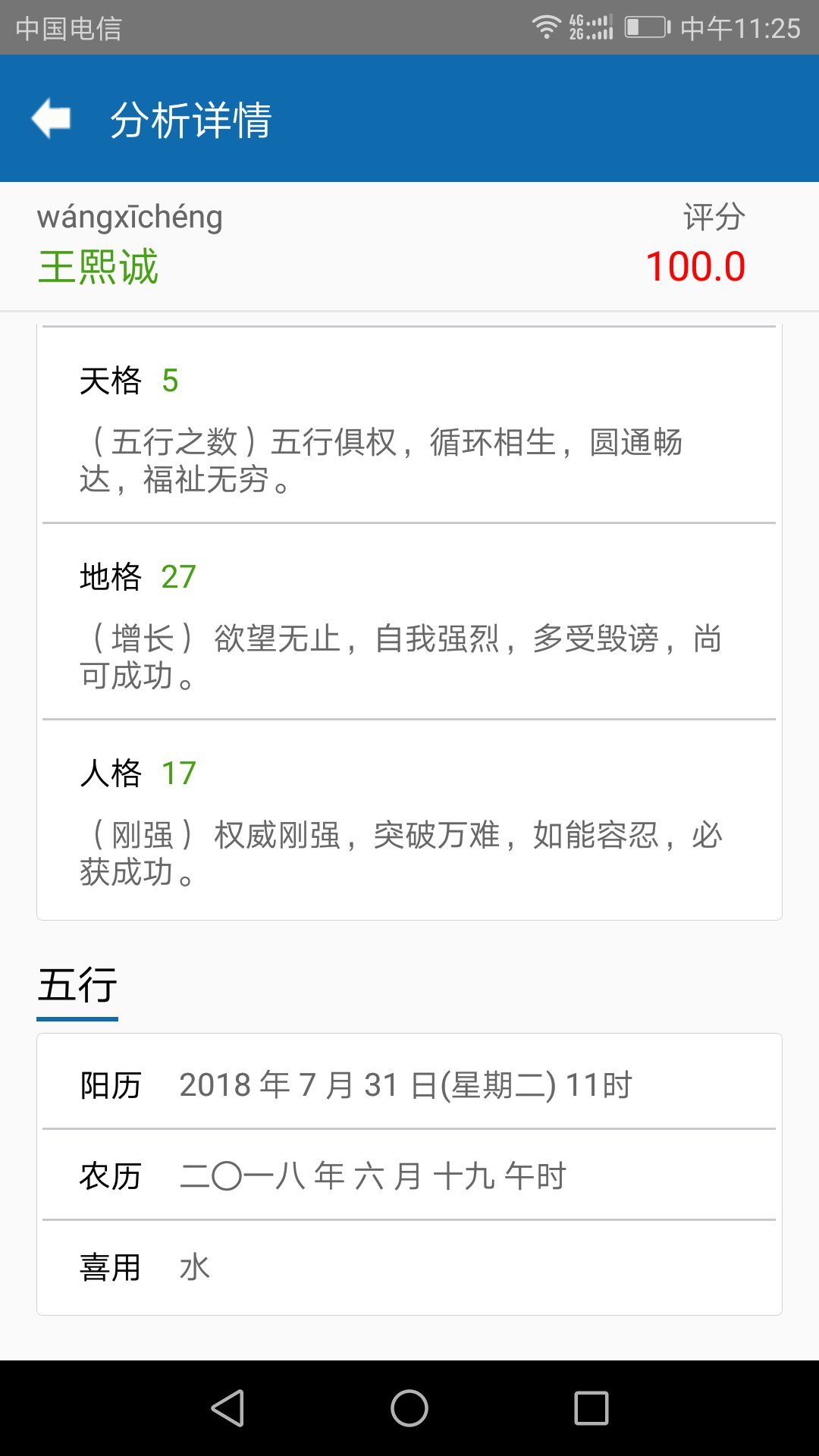This screenshot has width=819, height=1456.
Task: Go back from the 分析详情 page
Action: [51, 118]
